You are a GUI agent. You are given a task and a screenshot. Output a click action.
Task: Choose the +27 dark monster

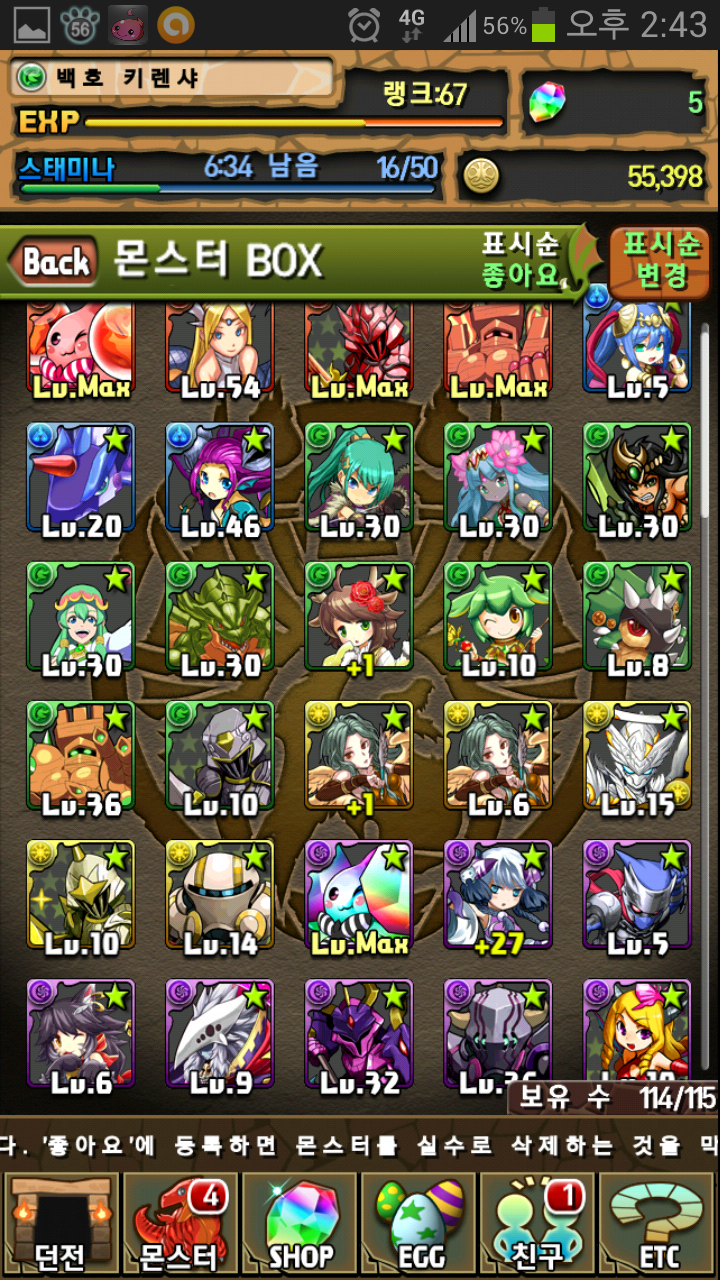498,895
